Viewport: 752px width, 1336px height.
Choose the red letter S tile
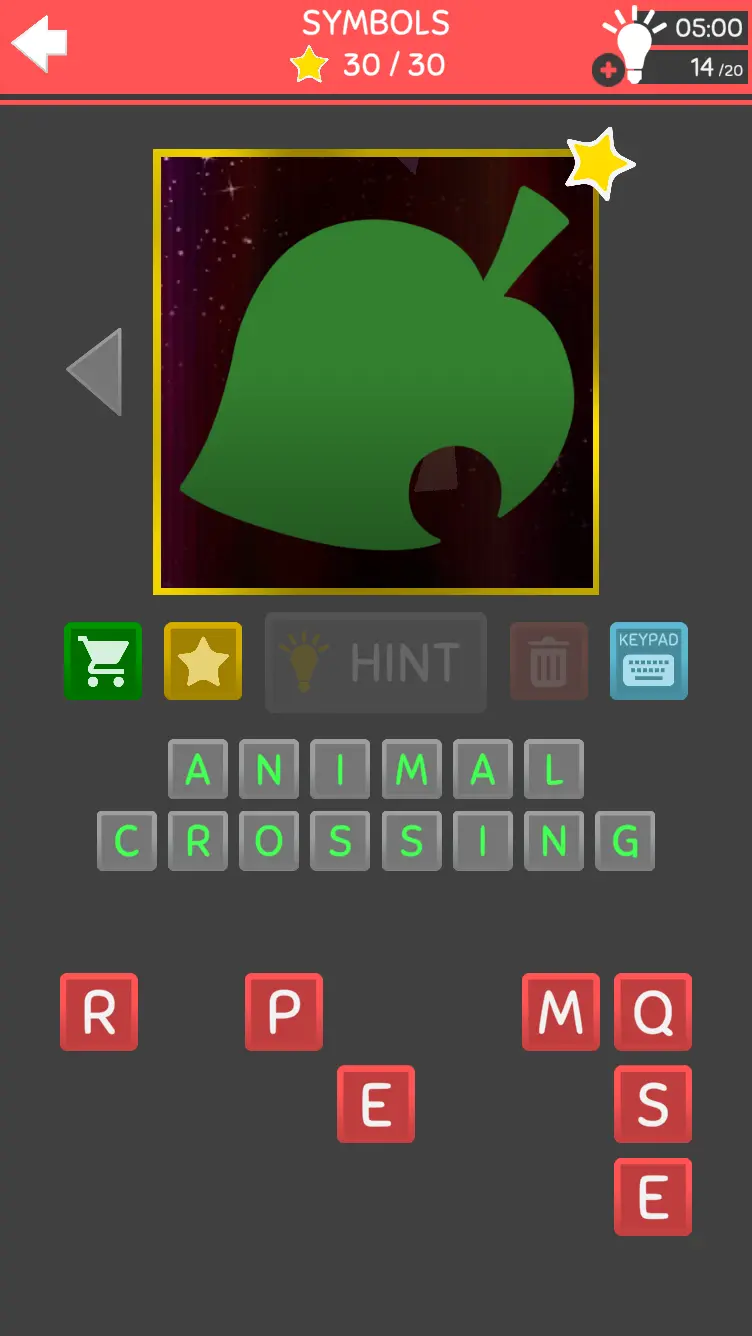(653, 1104)
